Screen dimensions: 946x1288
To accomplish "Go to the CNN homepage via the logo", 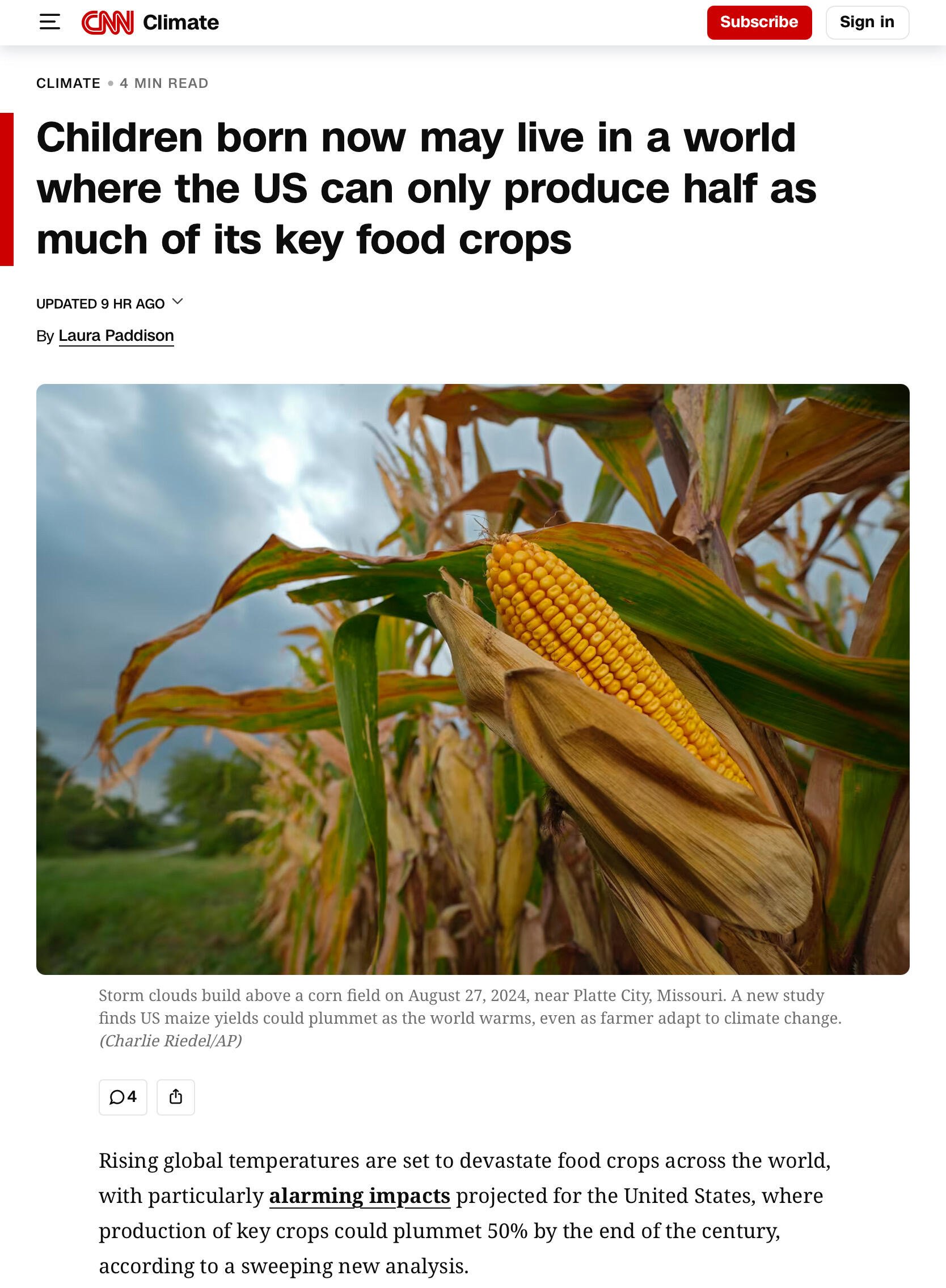I will [108, 22].
